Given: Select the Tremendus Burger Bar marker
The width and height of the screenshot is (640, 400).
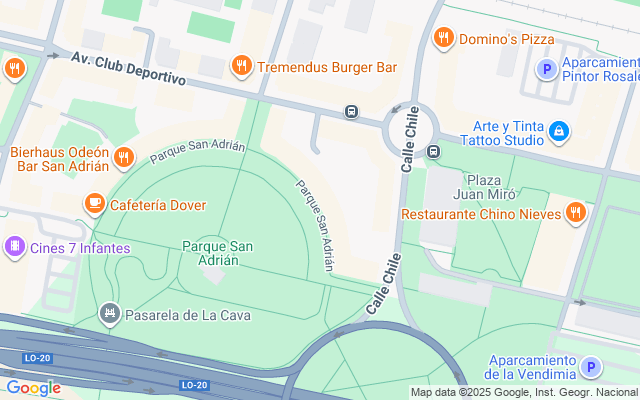Looking at the screenshot, I should pyautogui.click(x=240, y=67).
